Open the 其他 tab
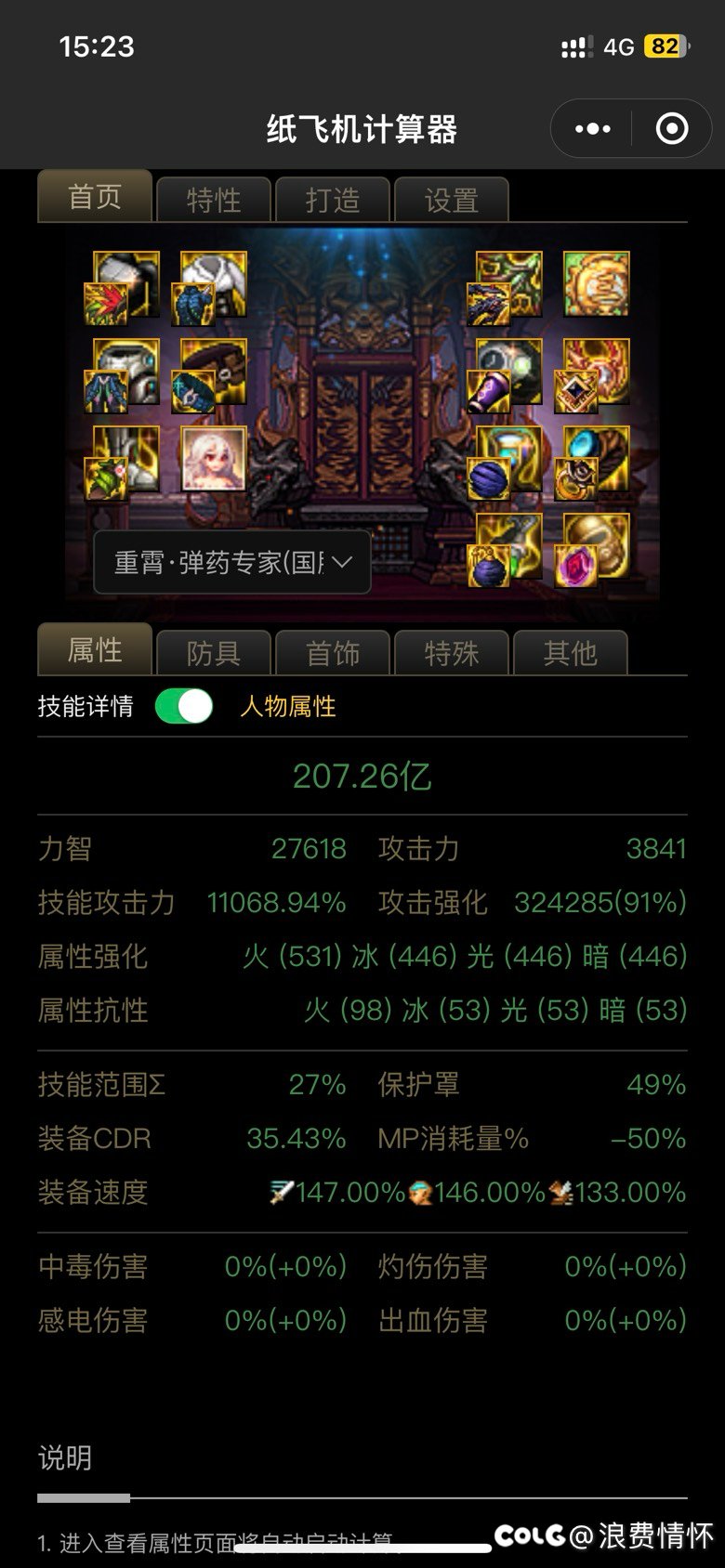Viewport: 725px width, 1568px height. (570, 653)
